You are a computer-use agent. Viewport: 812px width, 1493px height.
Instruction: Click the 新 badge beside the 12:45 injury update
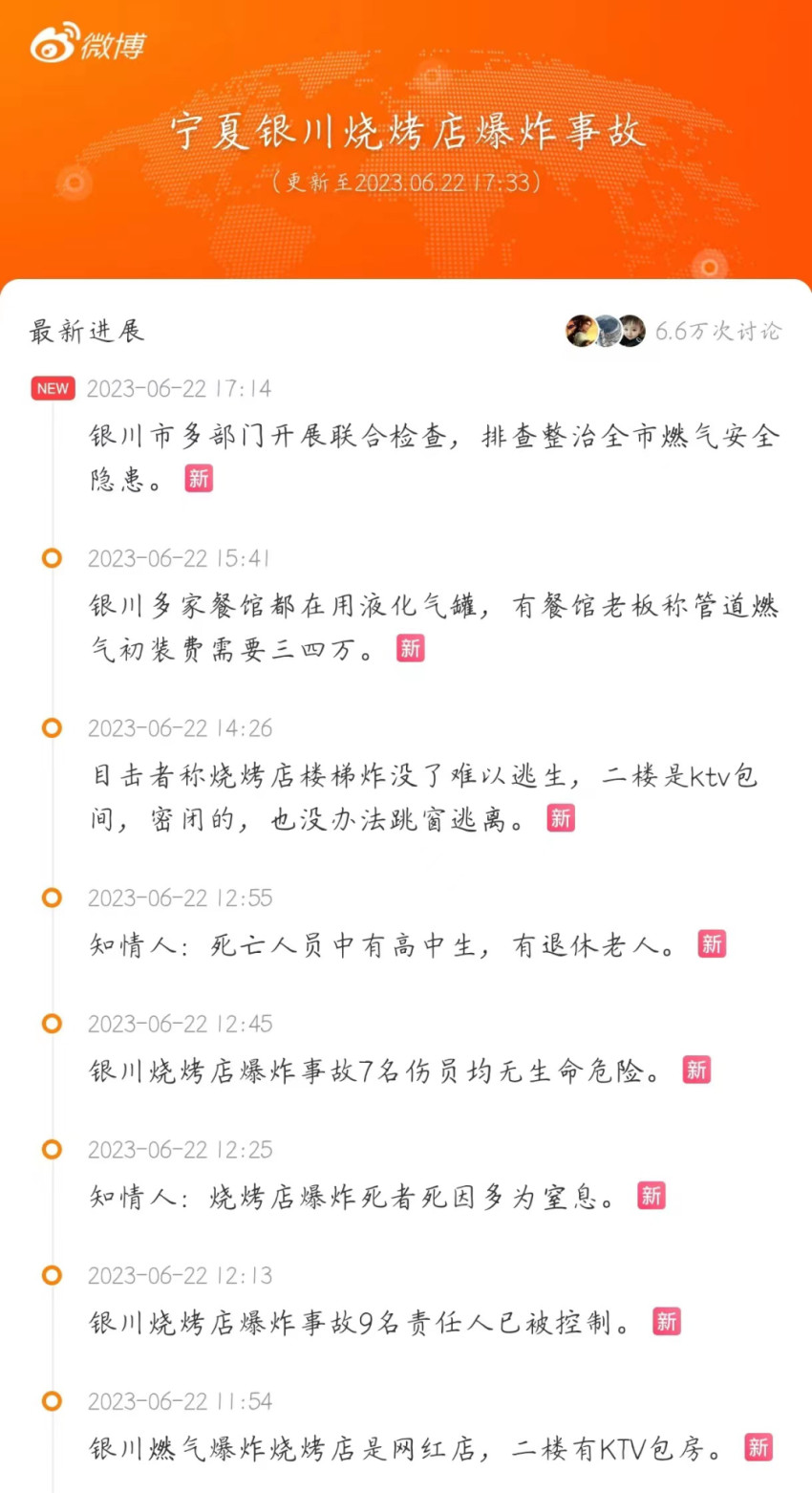696,1071
